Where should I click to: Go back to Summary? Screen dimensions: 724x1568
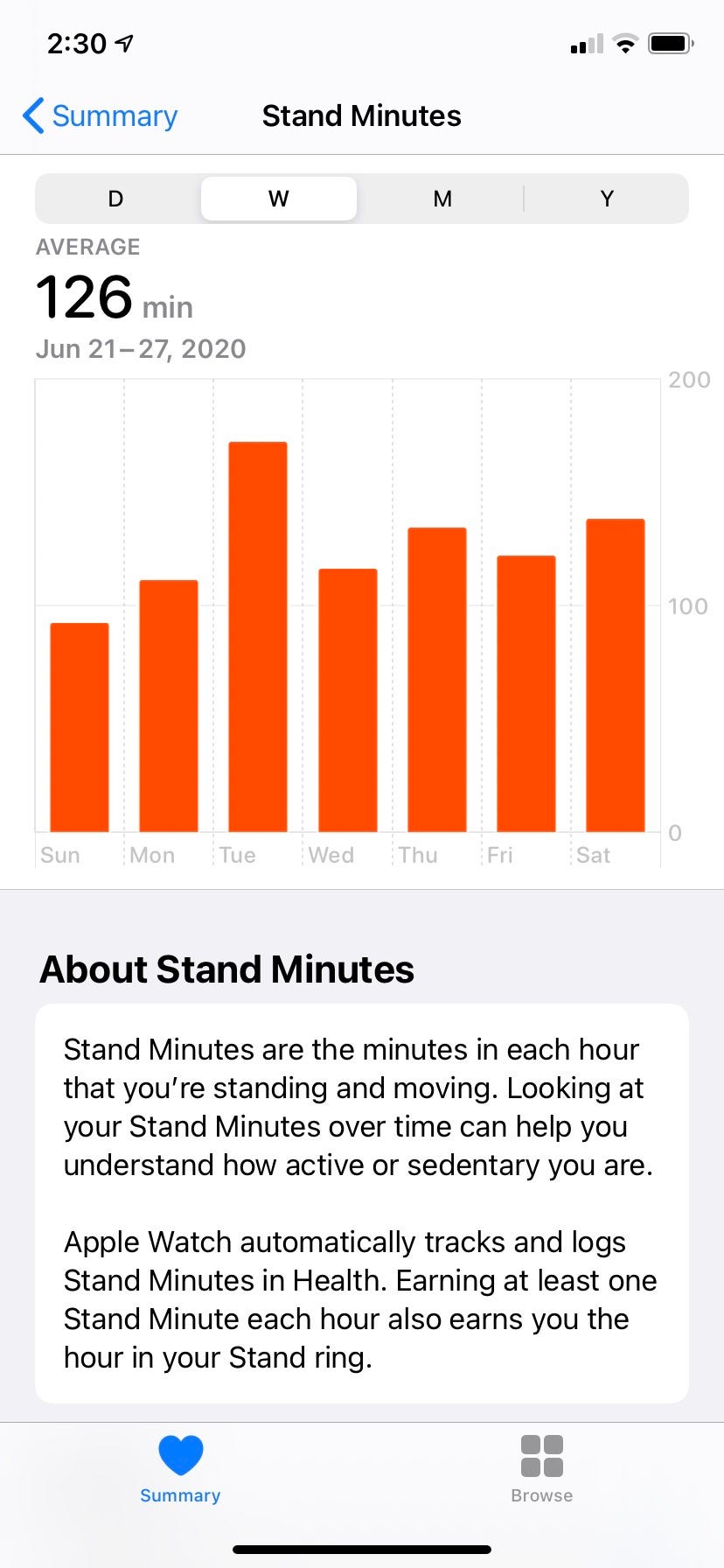100,115
